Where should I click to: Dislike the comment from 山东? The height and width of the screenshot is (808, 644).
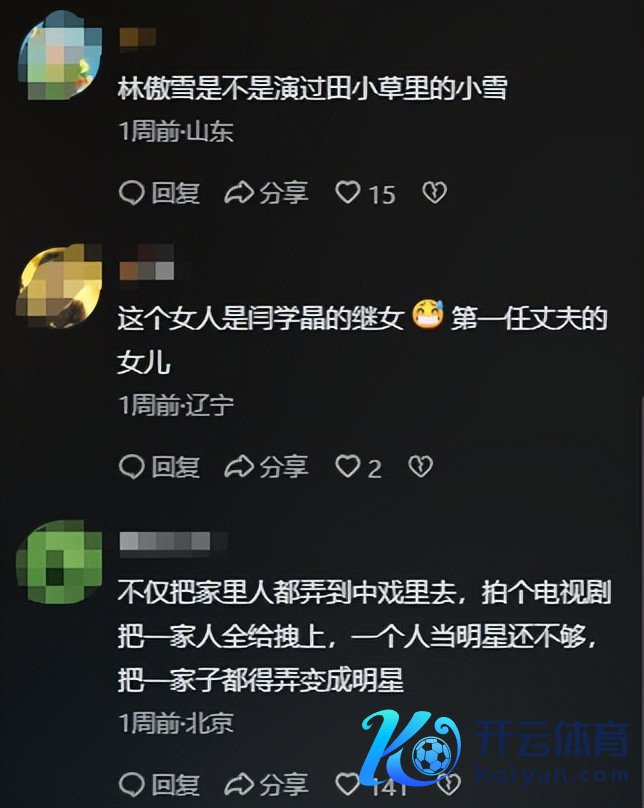point(434,193)
